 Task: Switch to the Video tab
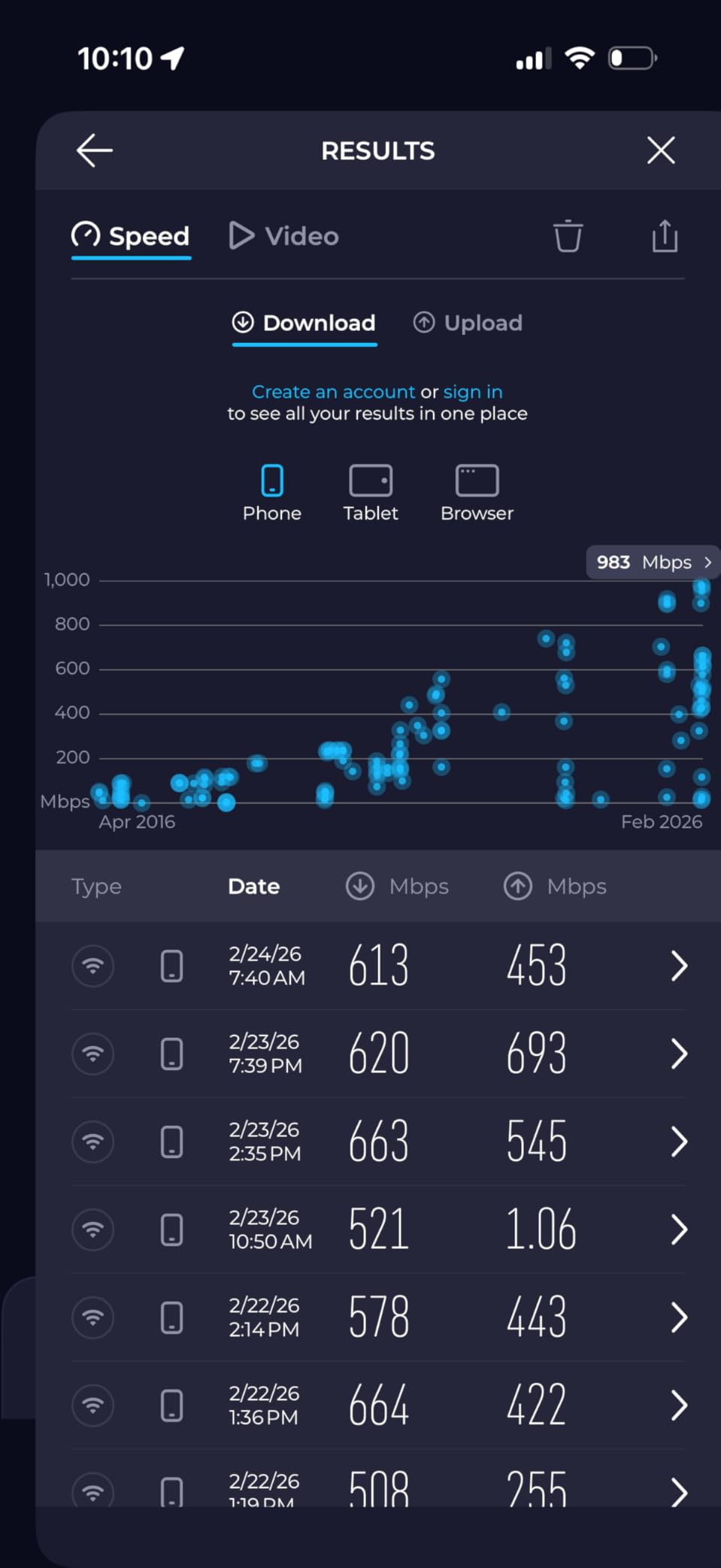[x=284, y=236]
